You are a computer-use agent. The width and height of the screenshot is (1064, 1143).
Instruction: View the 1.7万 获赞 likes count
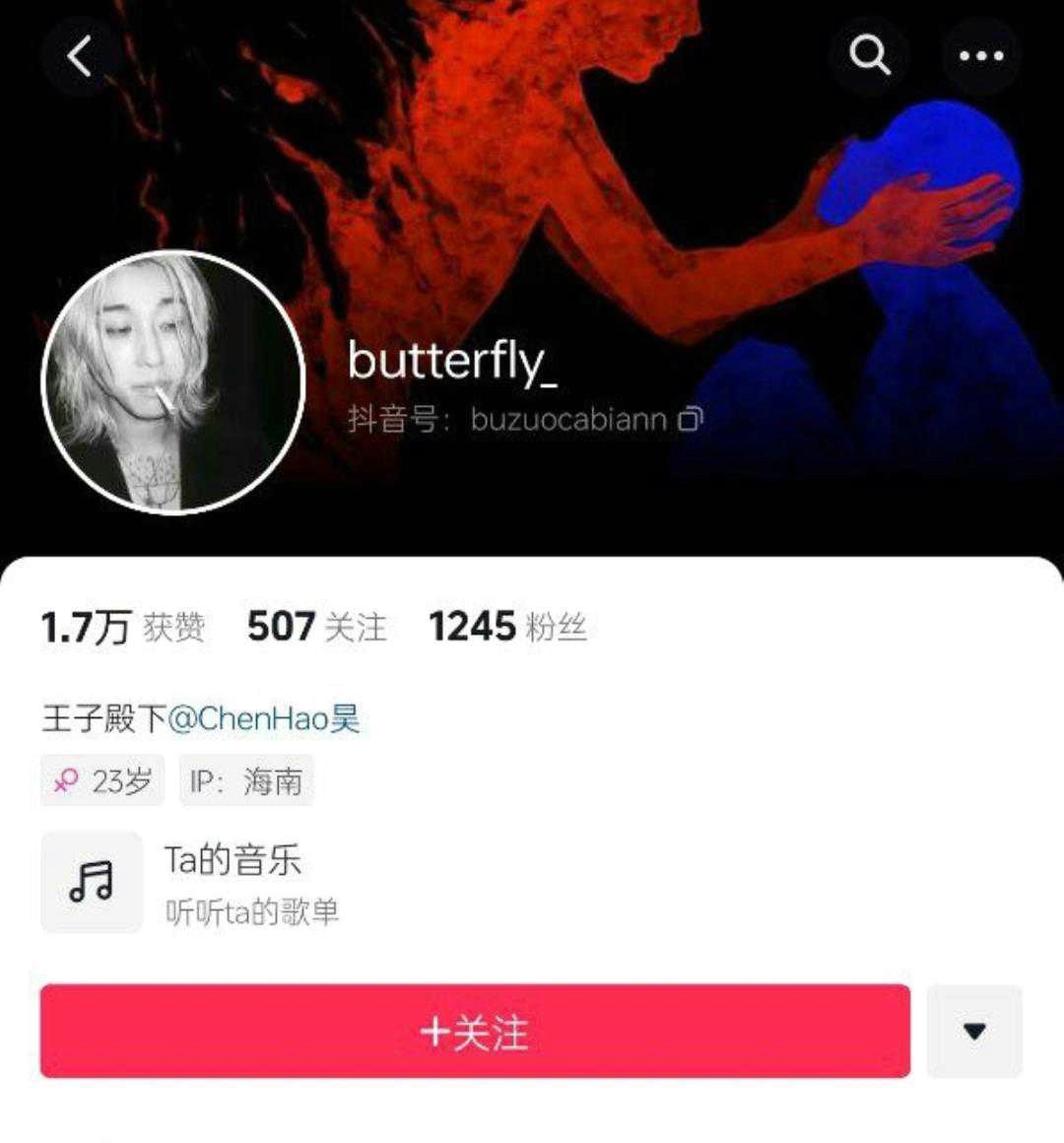[122, 627]
